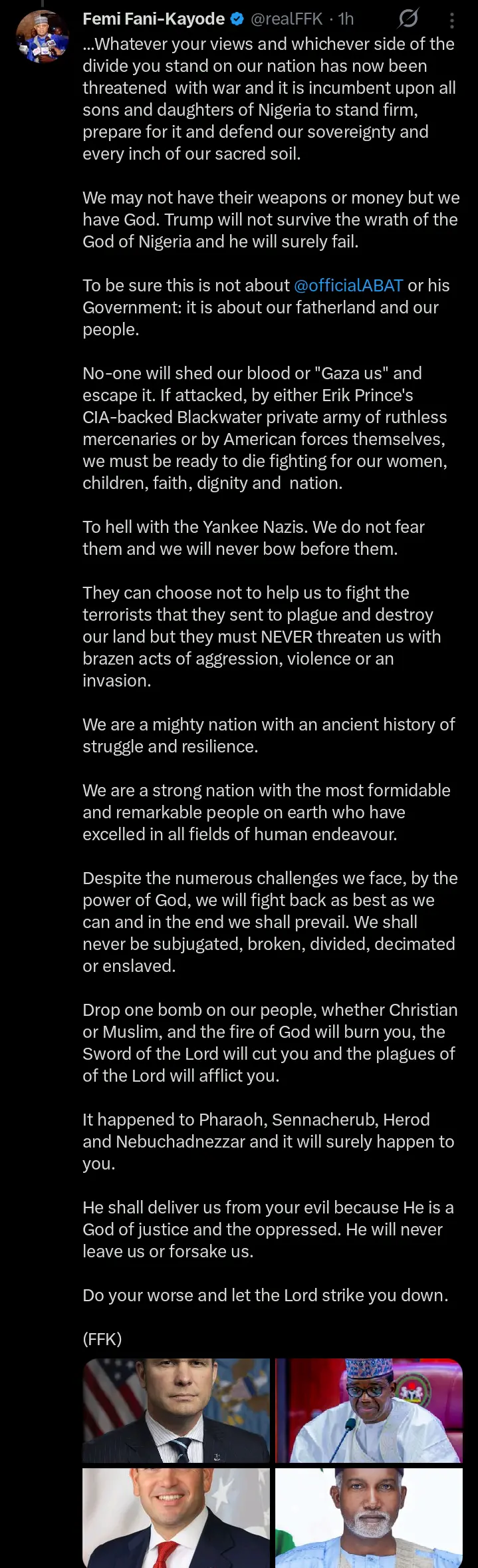Image resolution: width=478 pixels, height=1568 pixels.
Task: Open the Femi Fani-Kayode display name
Action: 154,19
